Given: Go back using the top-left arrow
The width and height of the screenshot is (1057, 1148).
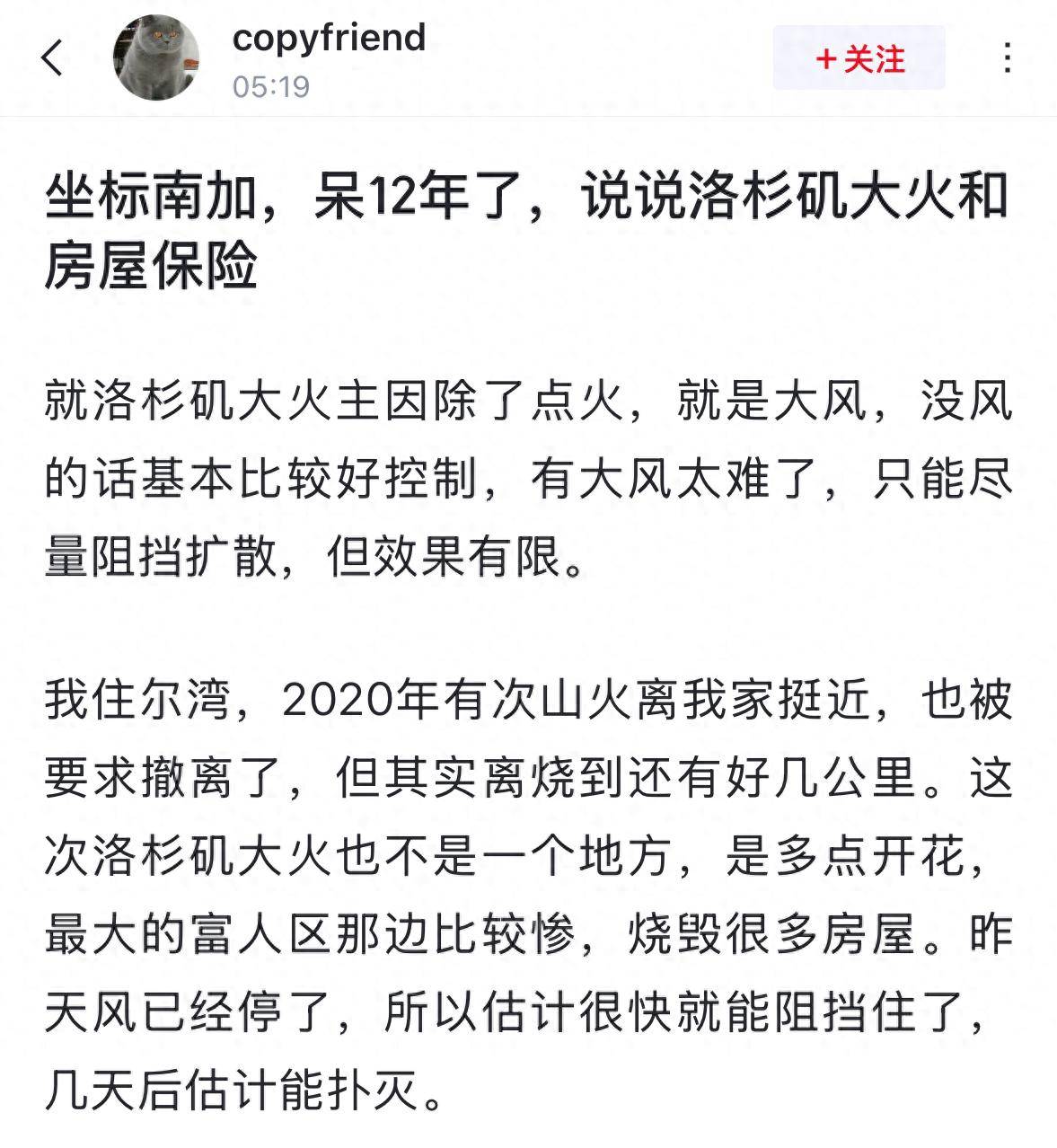Looking at the screenshot, I should 53,59.
